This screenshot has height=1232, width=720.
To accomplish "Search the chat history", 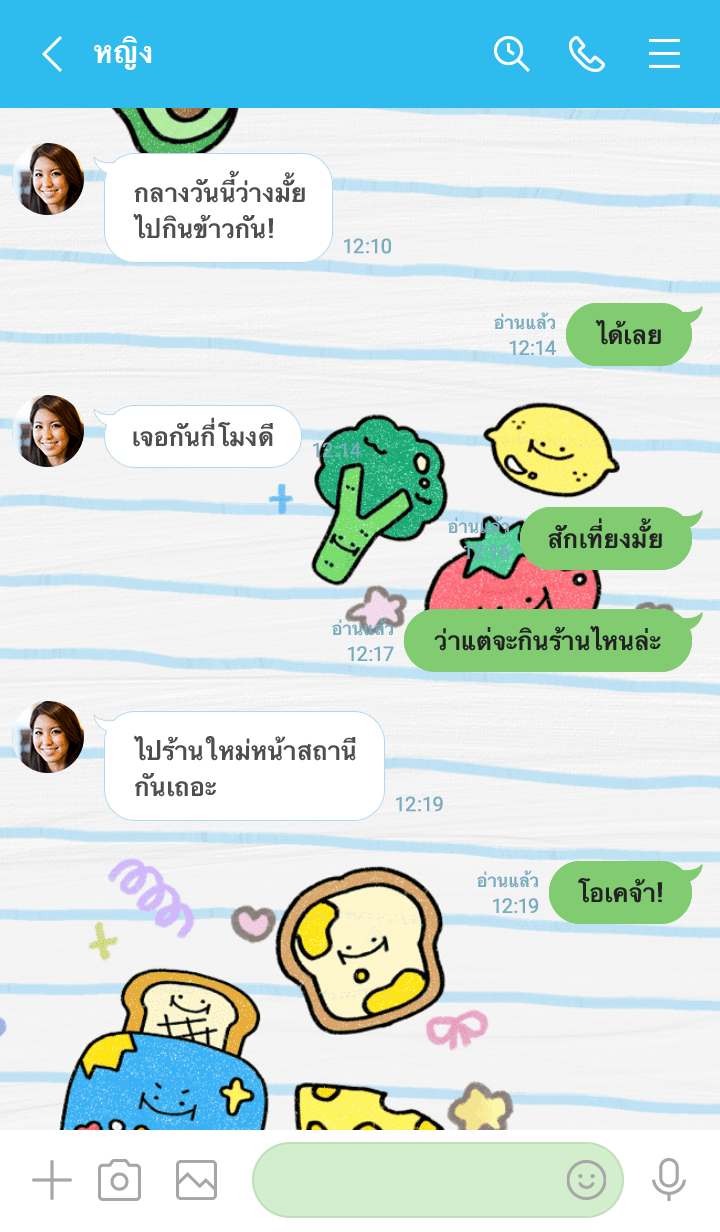I will point(511,54).
